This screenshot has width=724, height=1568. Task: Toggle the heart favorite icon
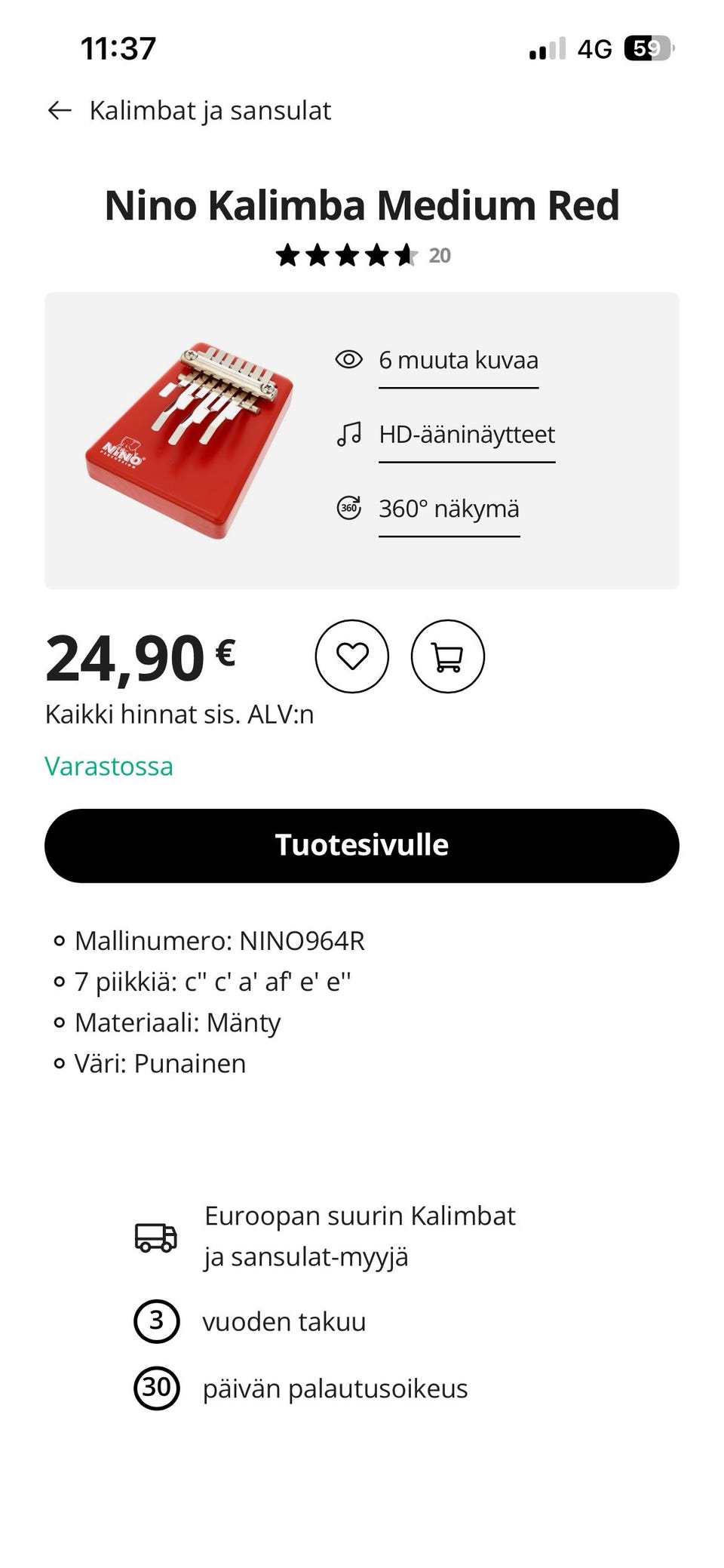(353, 656)
